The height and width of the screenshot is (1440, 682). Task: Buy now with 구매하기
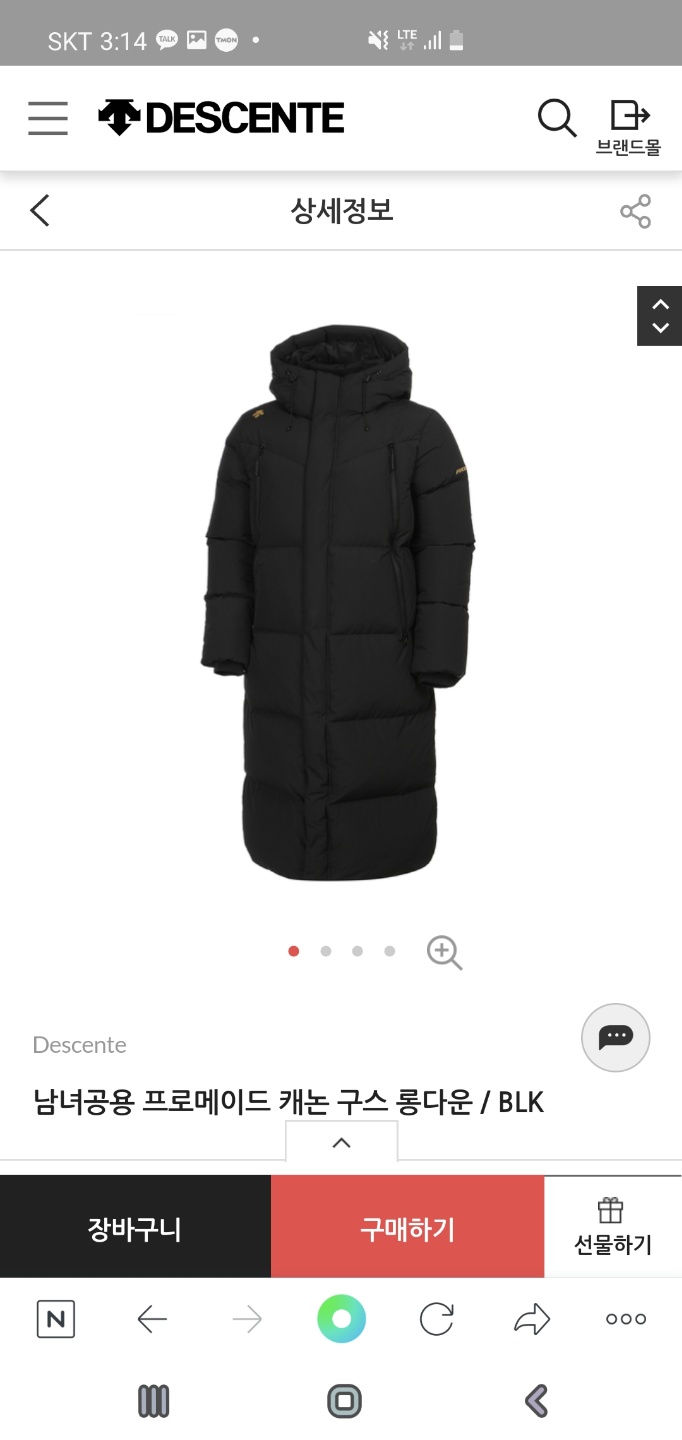[407, 1228]
